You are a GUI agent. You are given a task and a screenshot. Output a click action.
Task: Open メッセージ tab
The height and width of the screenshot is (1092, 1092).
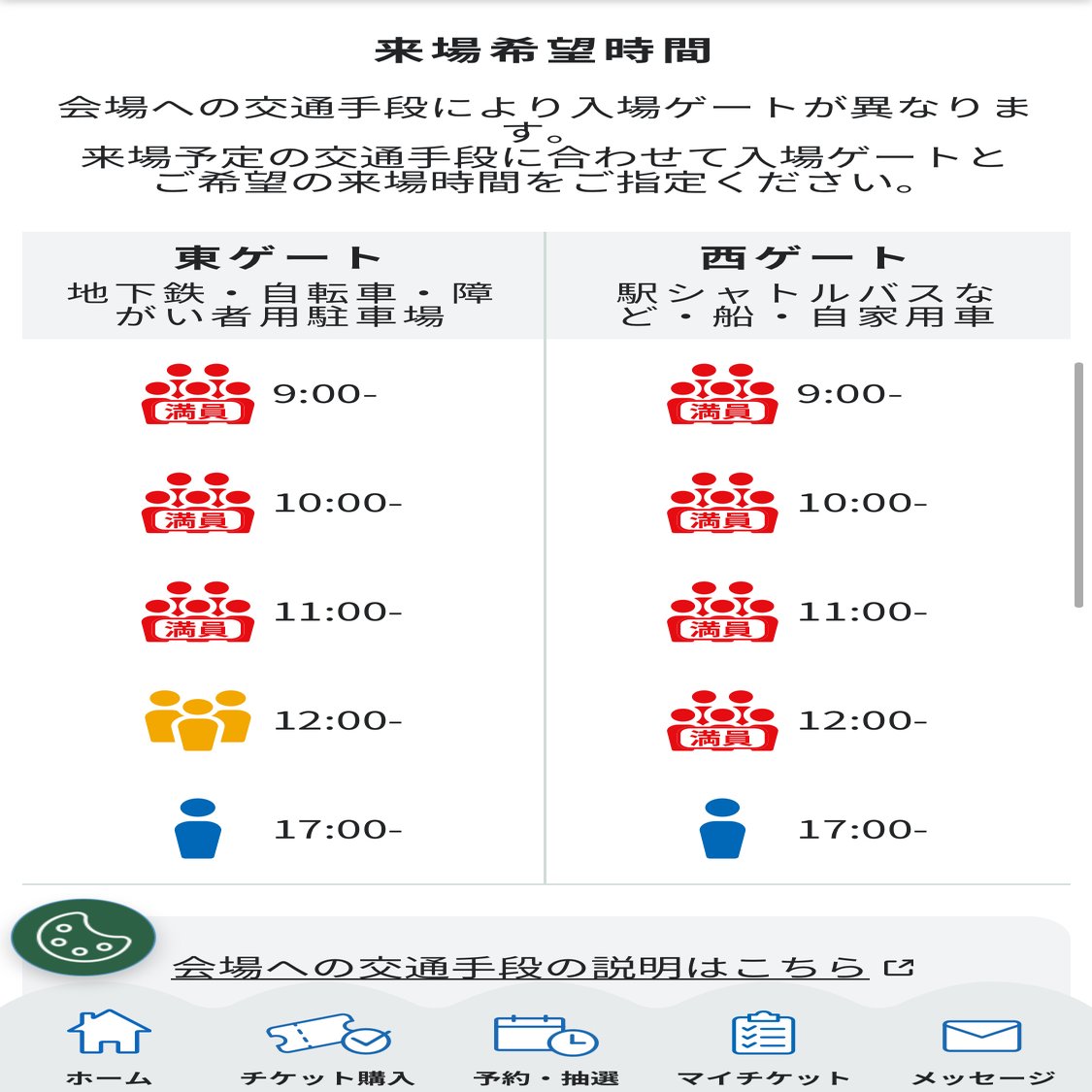pos(982,1046)
